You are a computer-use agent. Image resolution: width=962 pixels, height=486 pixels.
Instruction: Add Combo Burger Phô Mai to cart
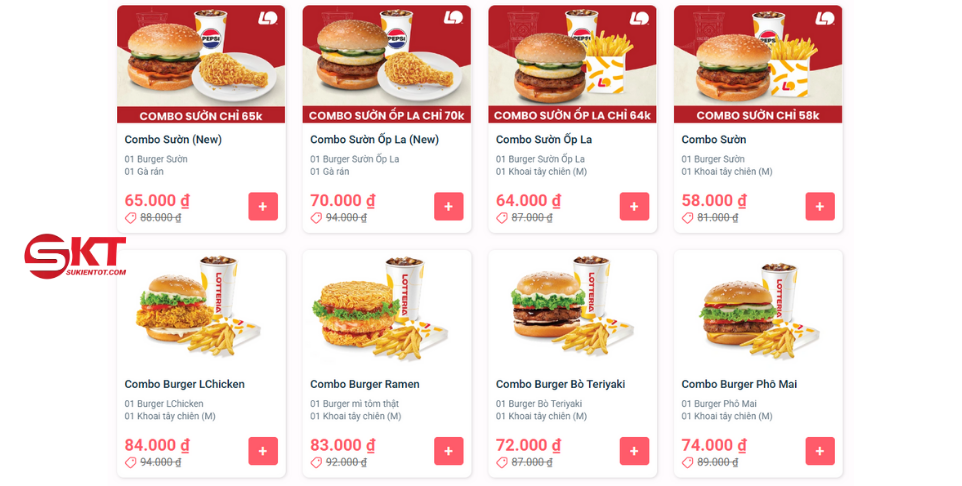(819, 451)
